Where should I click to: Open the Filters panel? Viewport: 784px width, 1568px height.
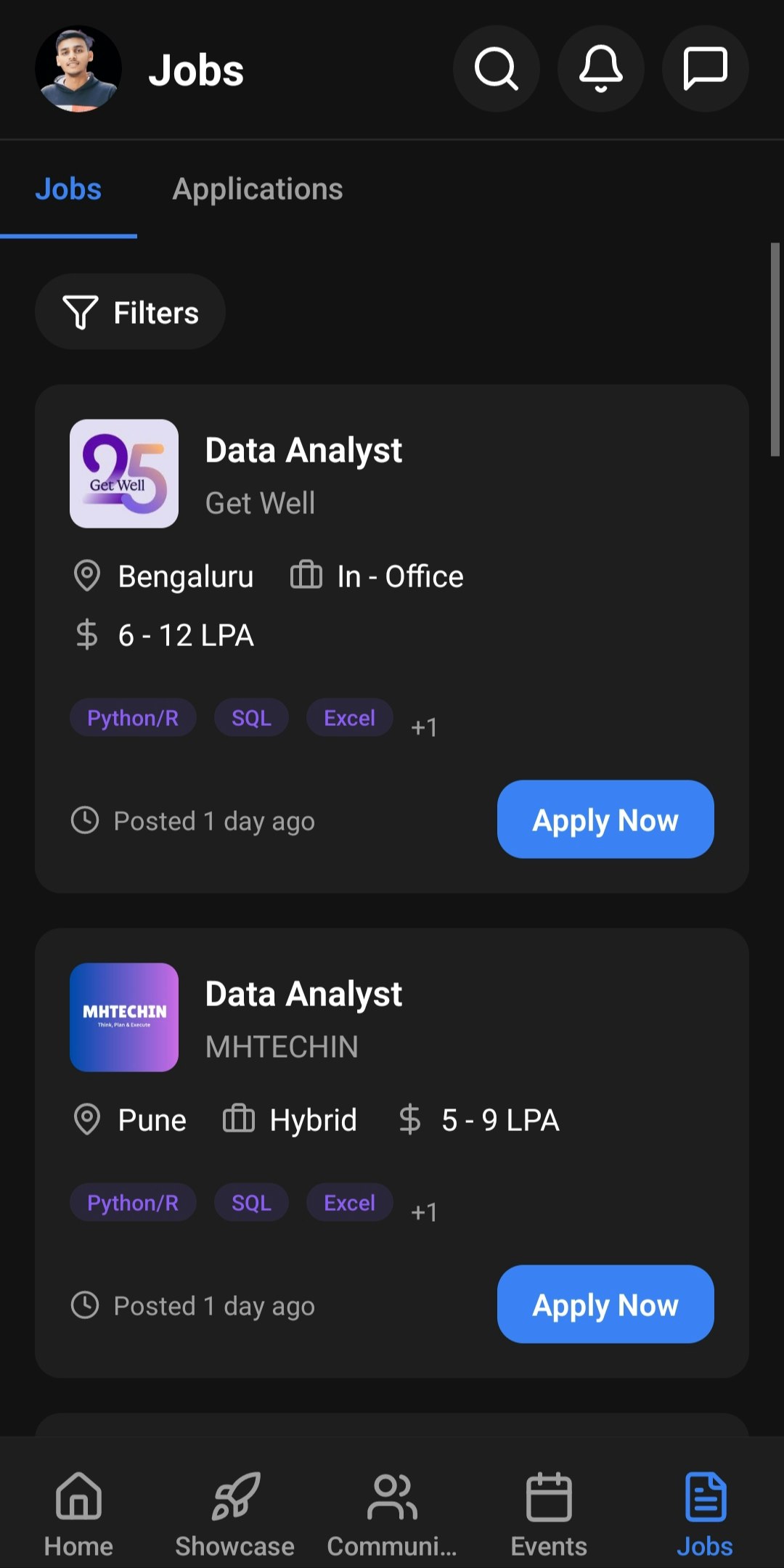pyautogui.click(x=130, y=311)
